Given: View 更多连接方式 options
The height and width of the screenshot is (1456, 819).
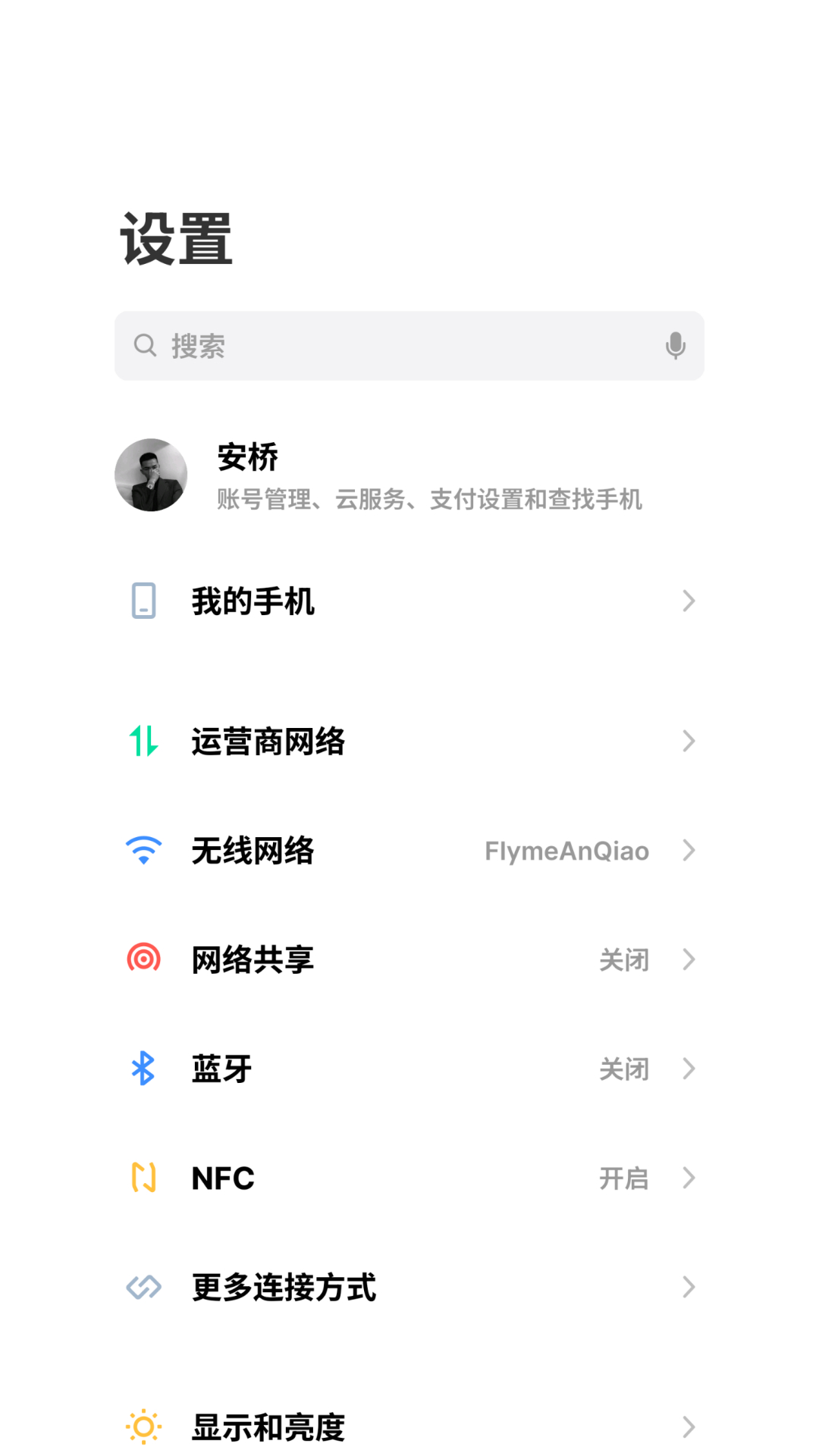Looking at the screenshot, I should pos(409,1287).
